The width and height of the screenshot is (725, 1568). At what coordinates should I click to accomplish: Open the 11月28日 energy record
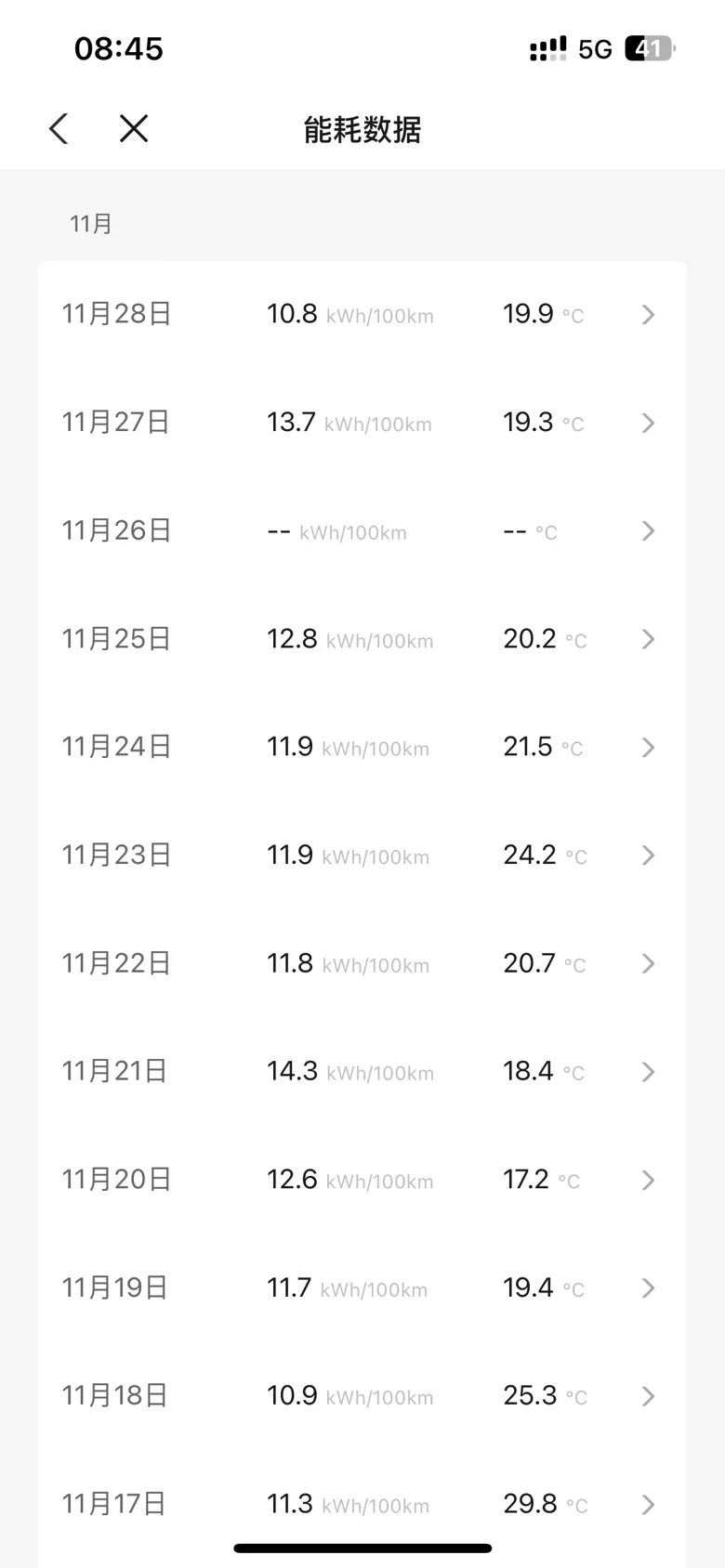(362, 315)
